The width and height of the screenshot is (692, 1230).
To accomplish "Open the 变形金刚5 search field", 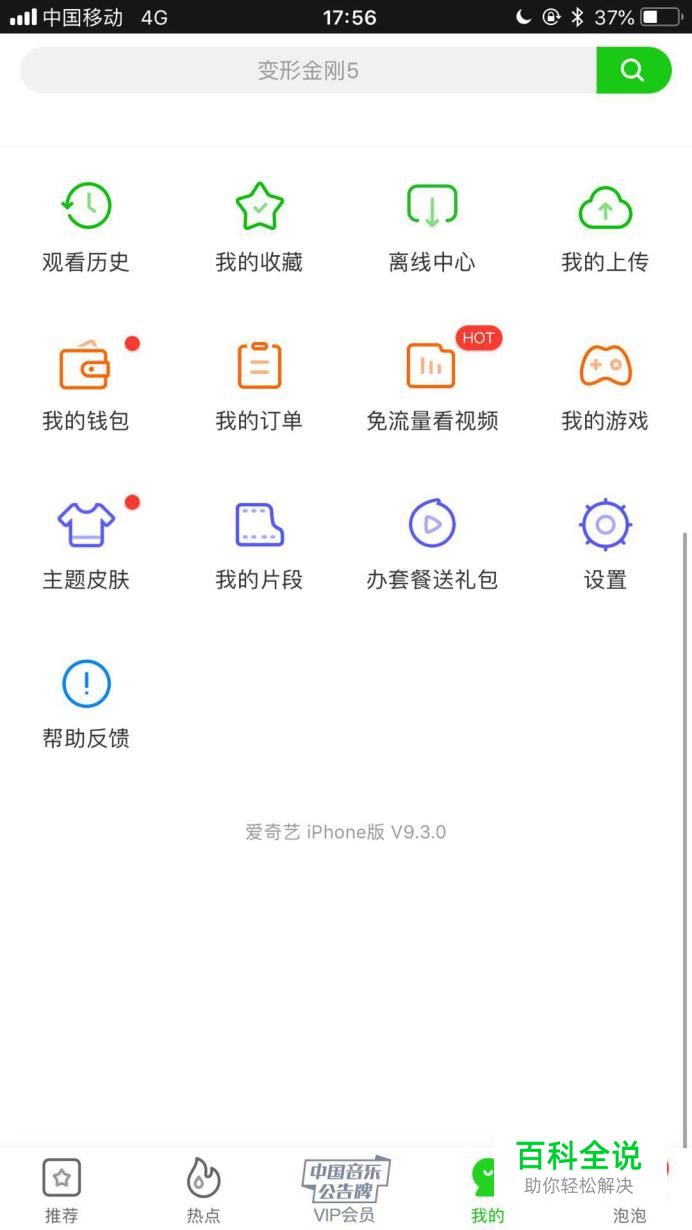I will tap(308, 70).
